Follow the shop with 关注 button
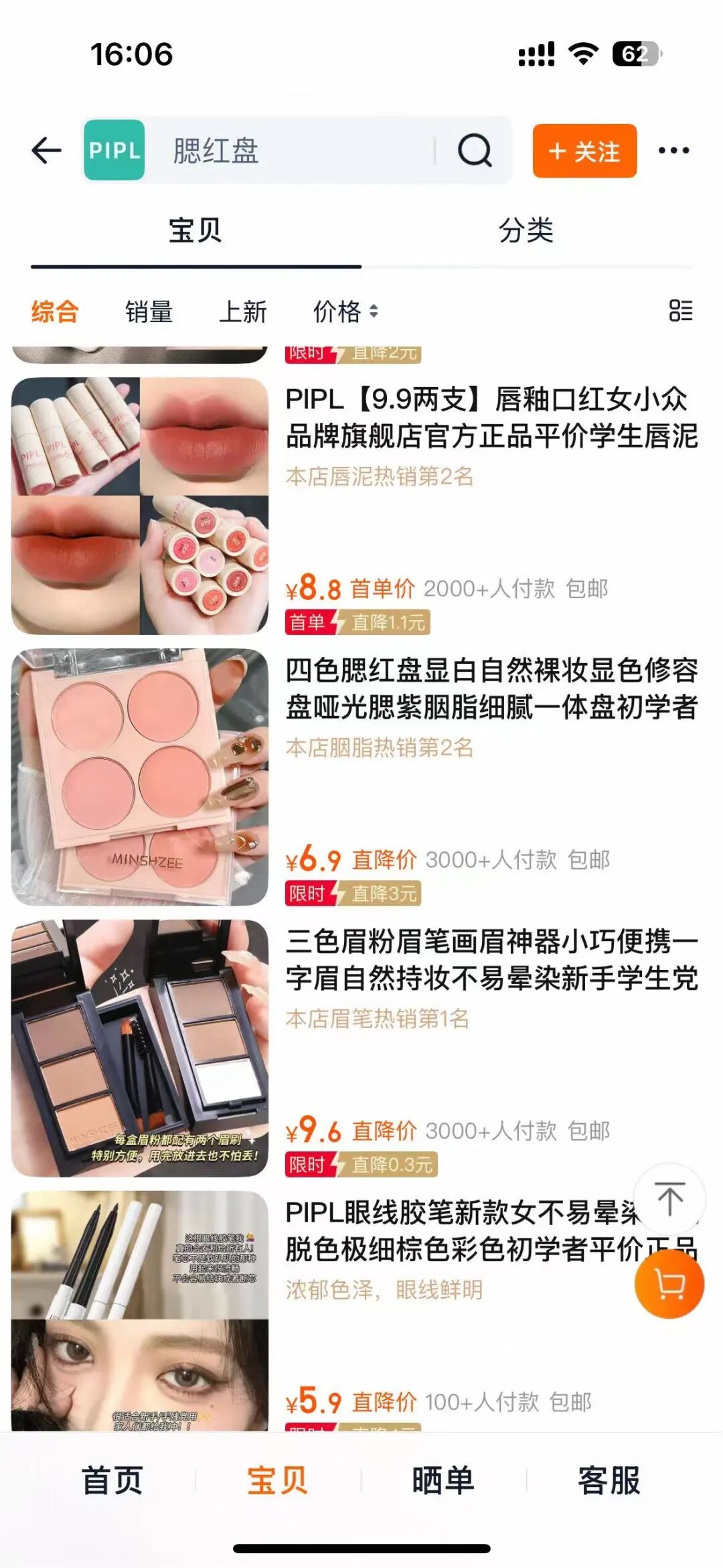 tap(584, 151)
